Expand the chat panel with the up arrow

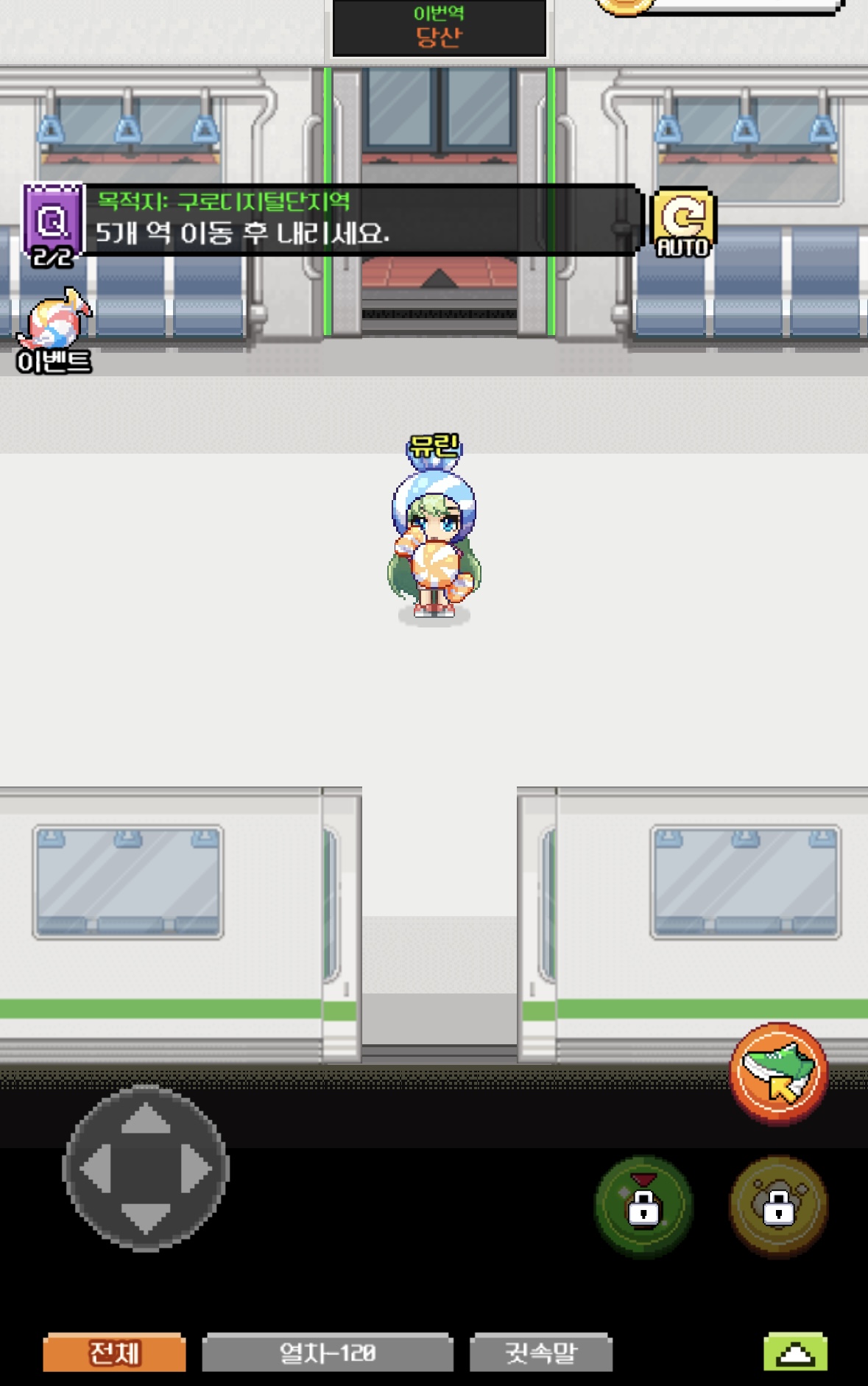coord(795,1353)
